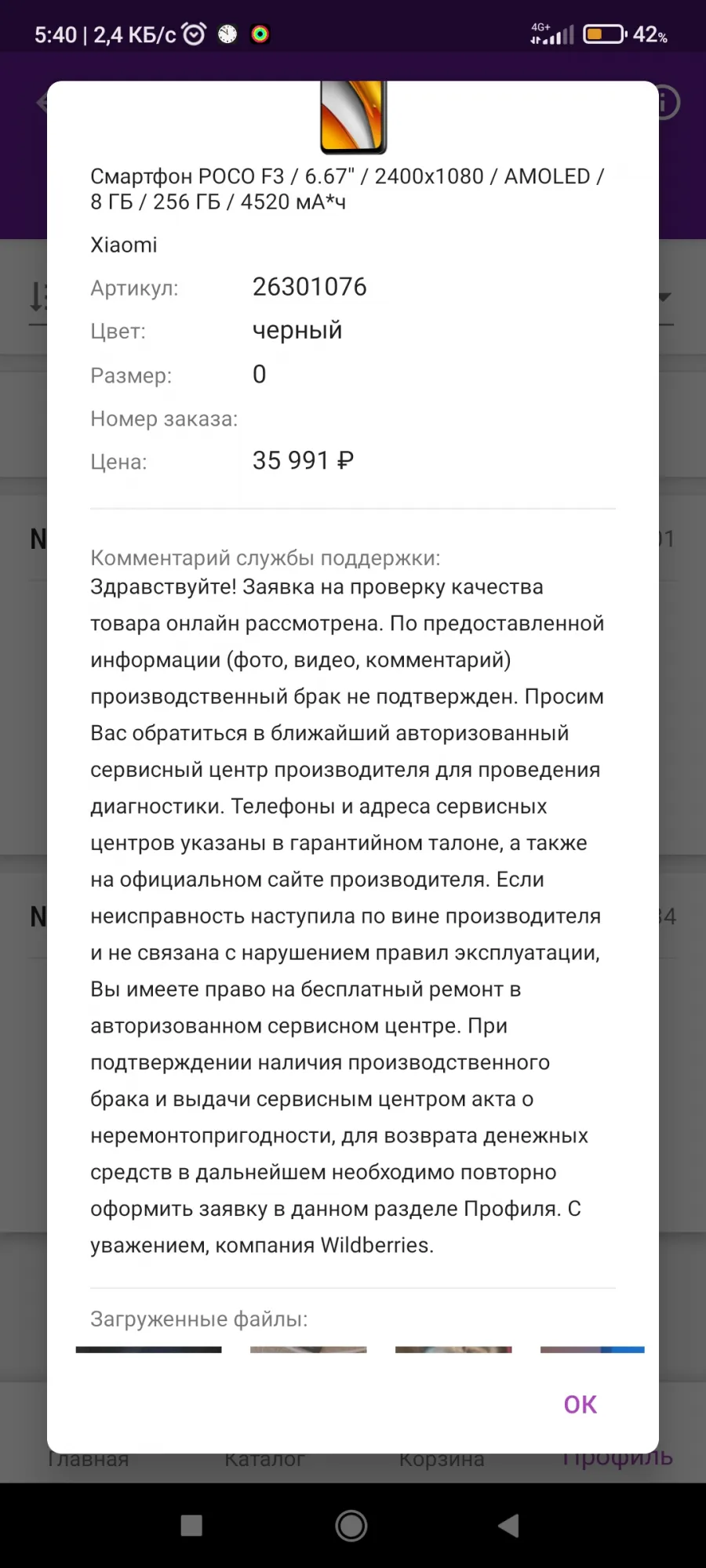Go back with the system back button
The height and width of the screenshot is (1568, 706).
tap(509, 1525)
